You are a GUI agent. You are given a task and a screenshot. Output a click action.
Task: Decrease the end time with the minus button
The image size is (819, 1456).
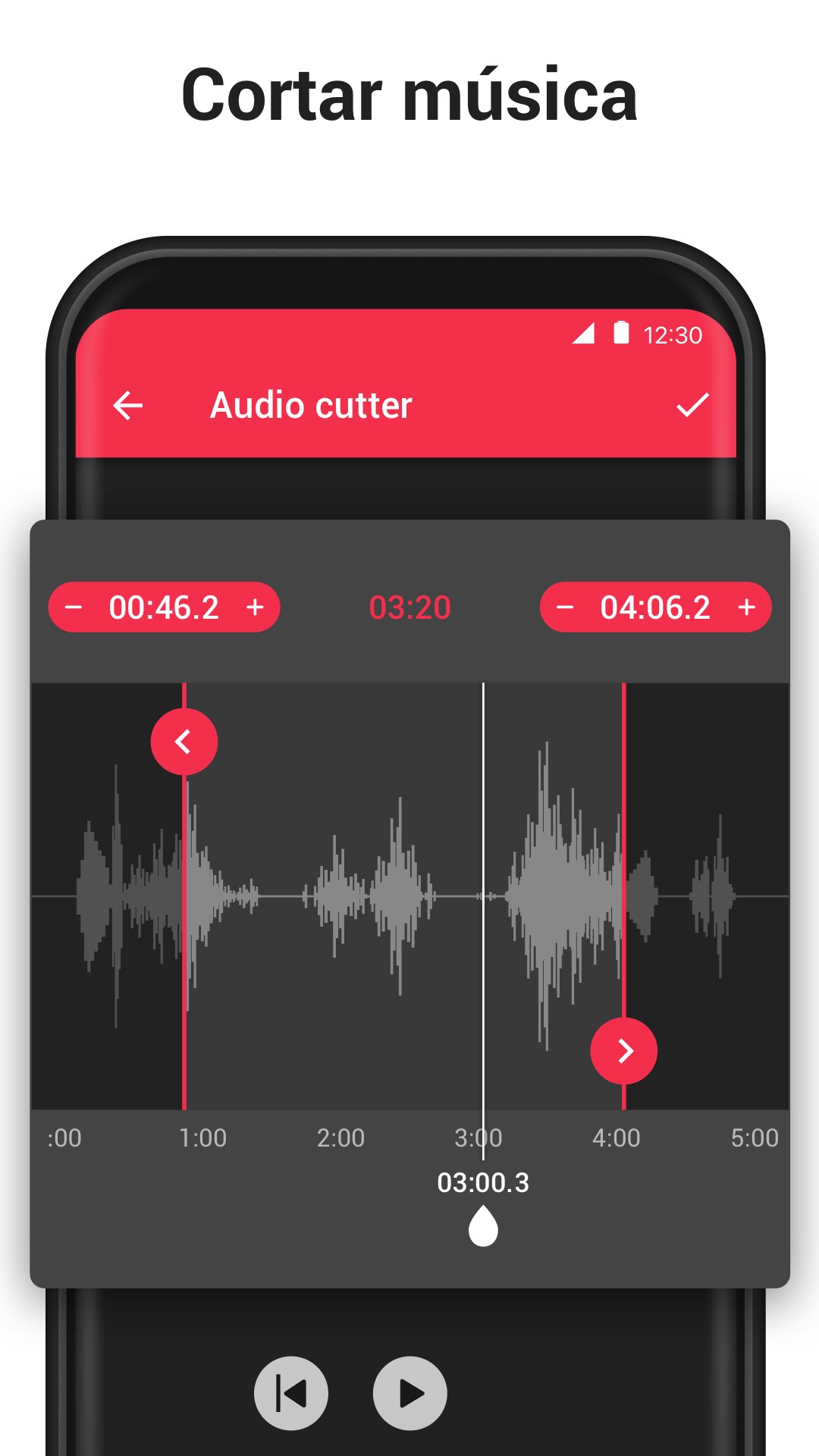[563, 607]
